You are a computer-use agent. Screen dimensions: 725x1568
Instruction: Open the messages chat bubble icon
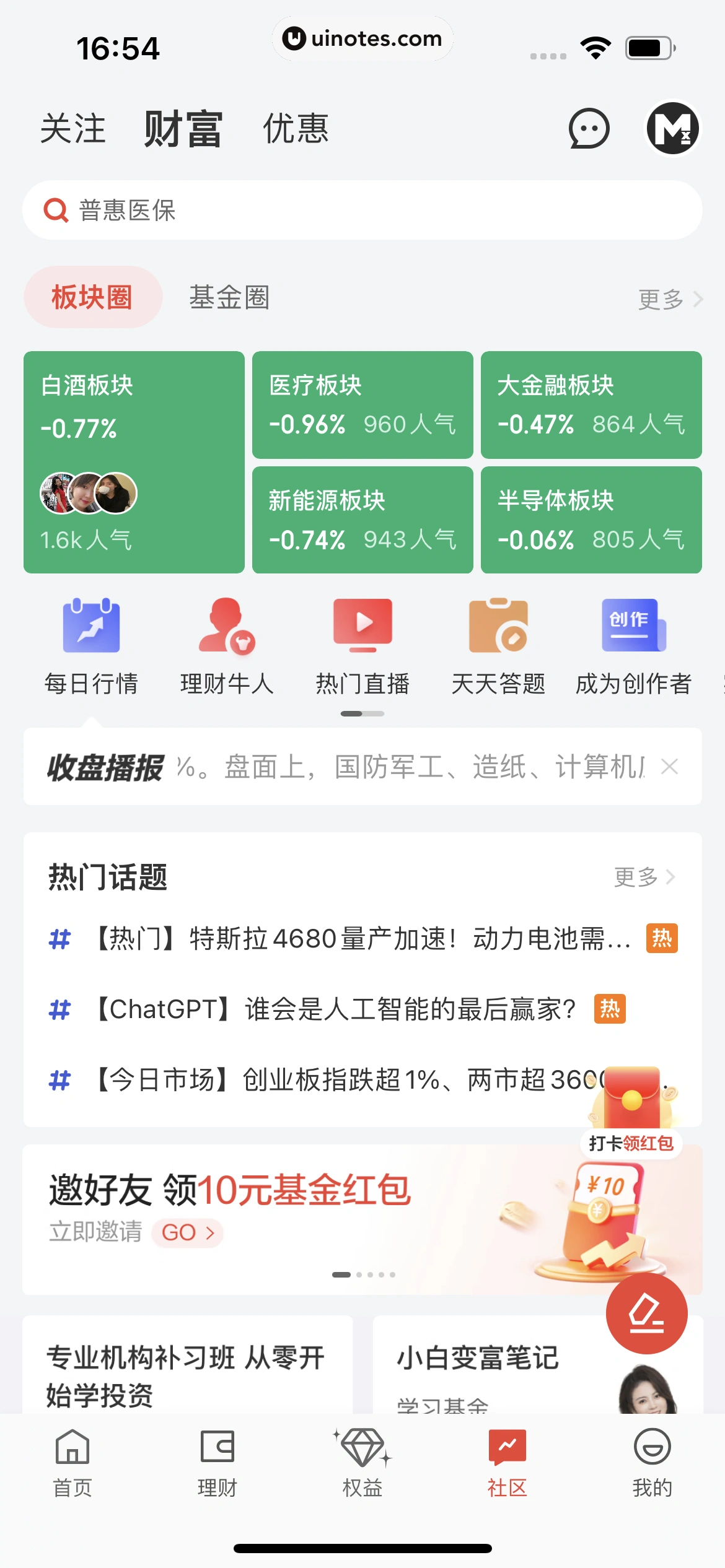point(589,129)
